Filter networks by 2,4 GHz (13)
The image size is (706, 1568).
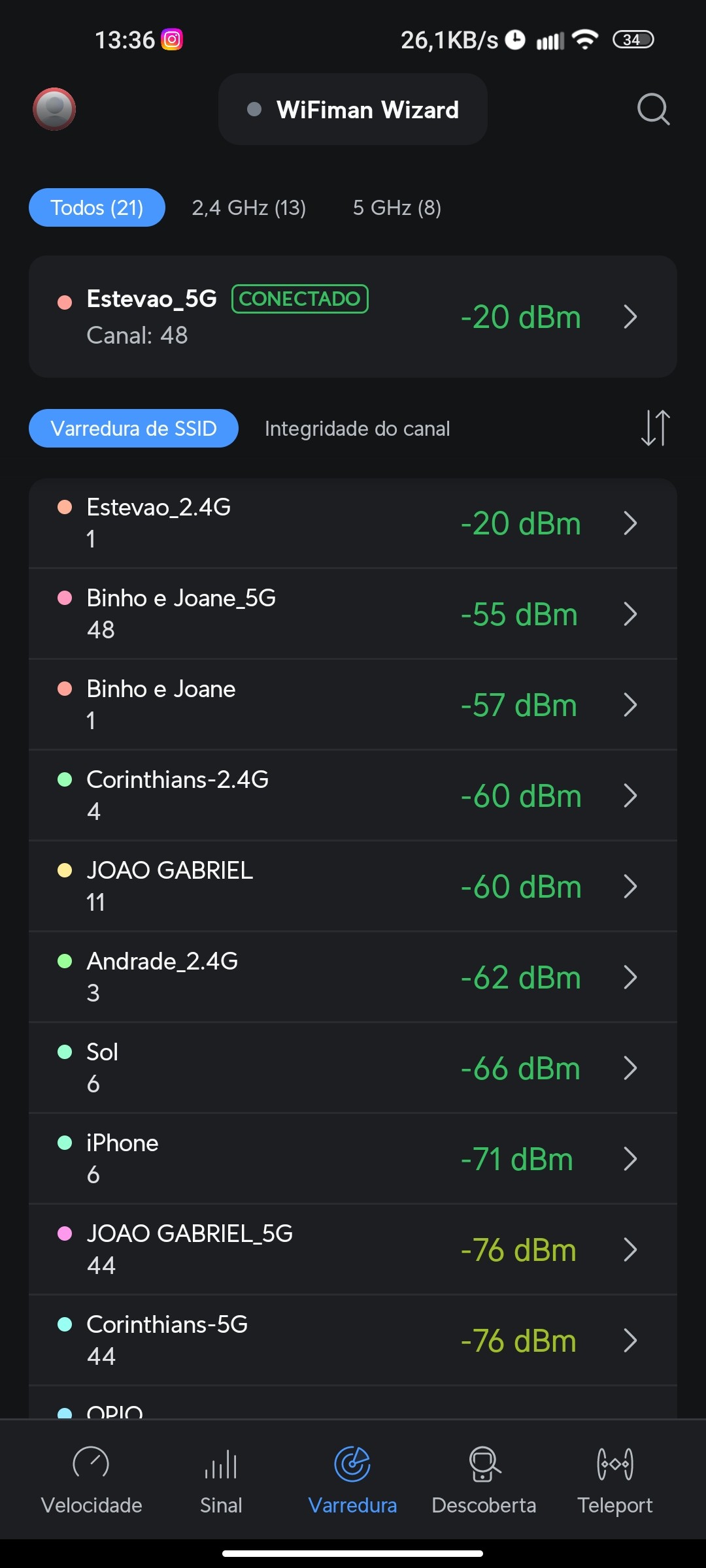point(248,208)
